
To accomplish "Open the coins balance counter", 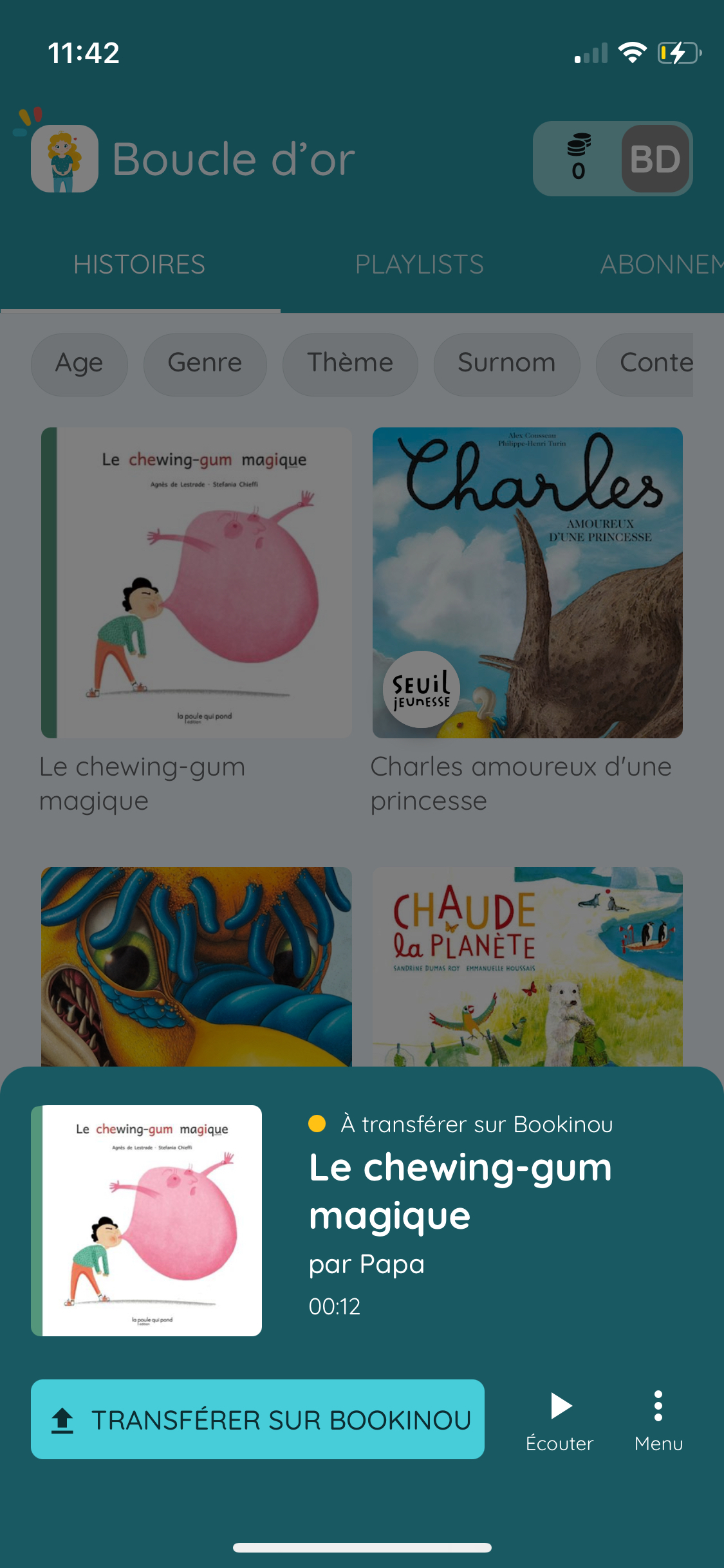I will (578, 158).
